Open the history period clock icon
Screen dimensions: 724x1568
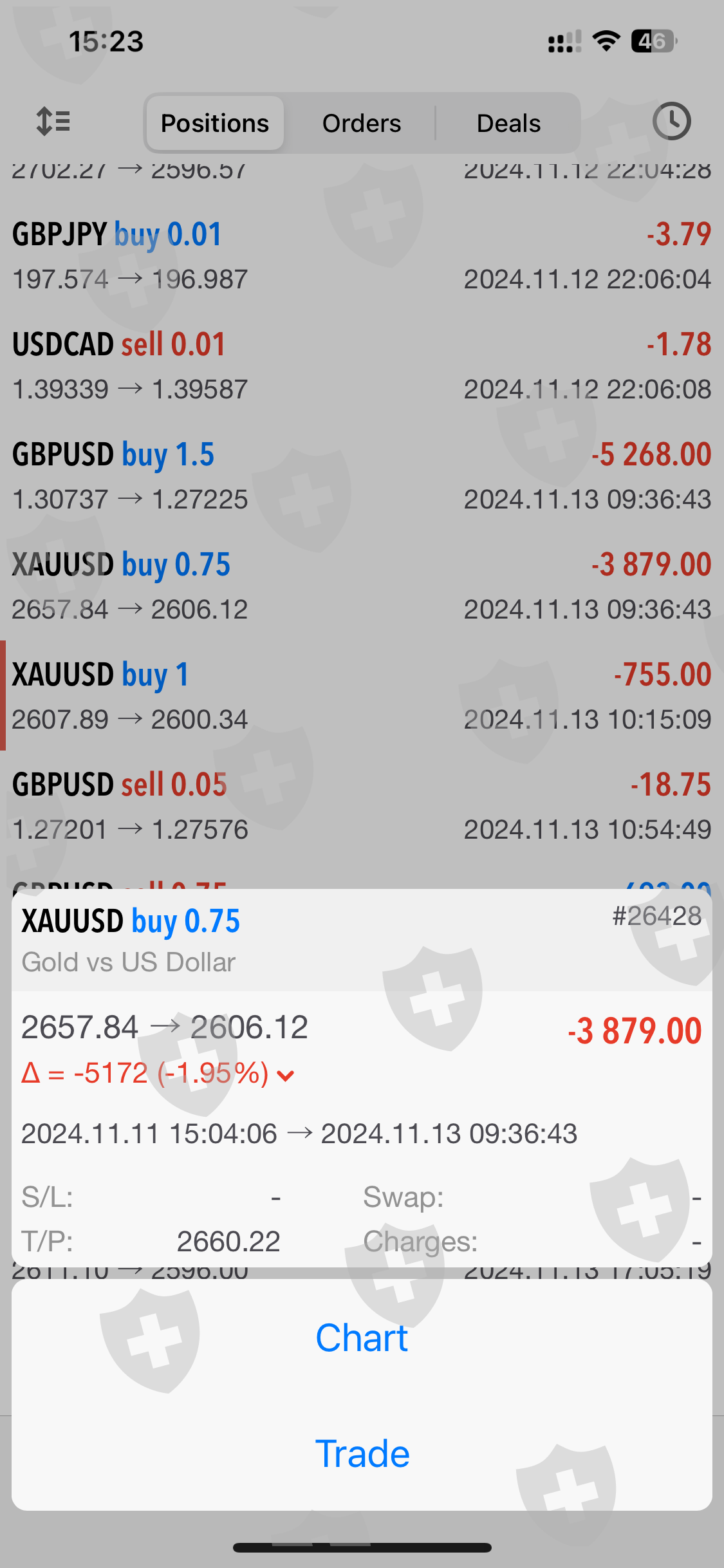point(671,121)
